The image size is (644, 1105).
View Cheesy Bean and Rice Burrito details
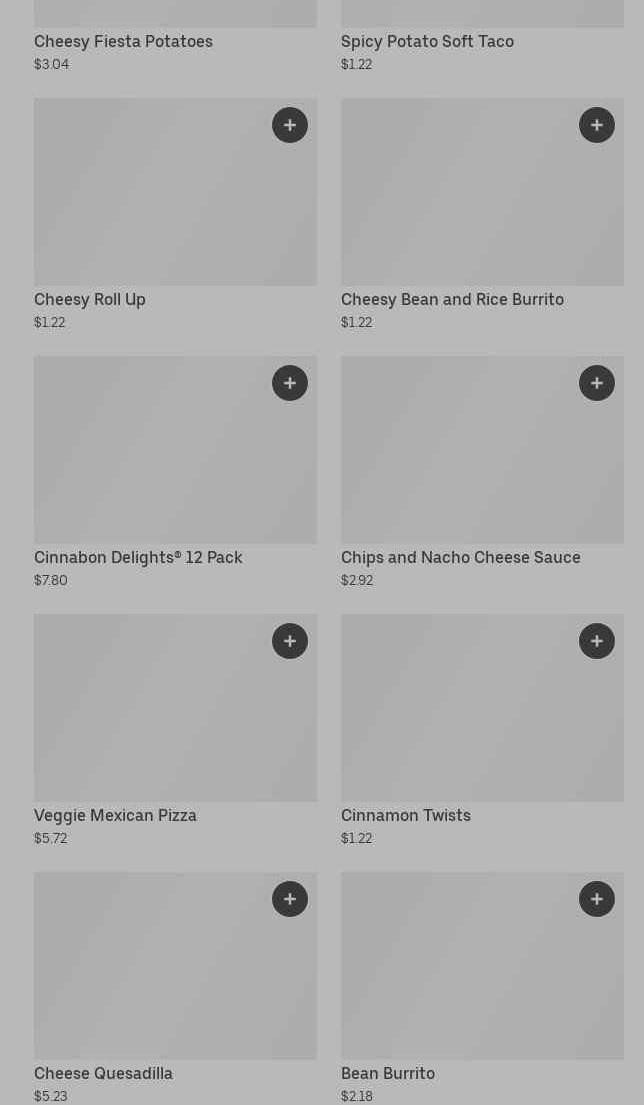pos(460,200)
